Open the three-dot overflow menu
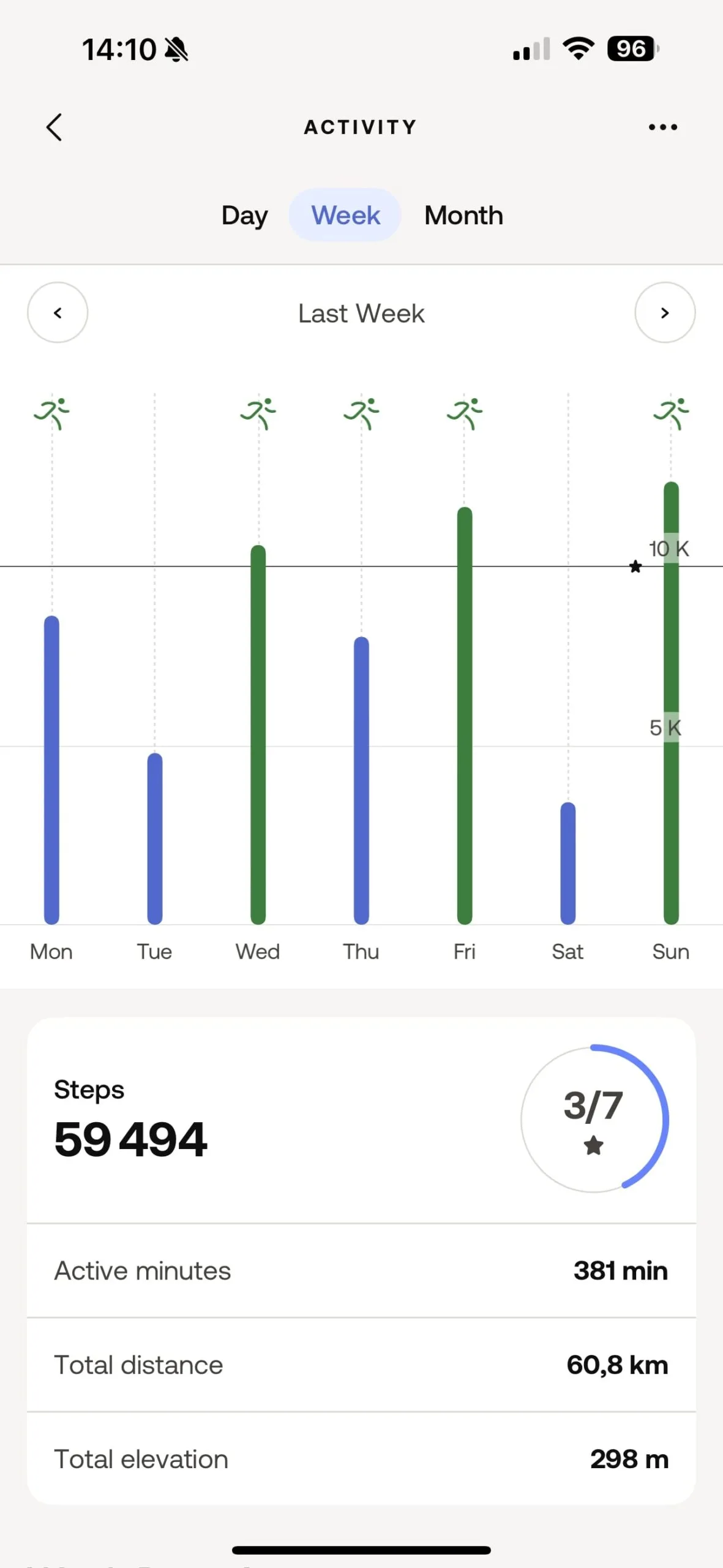 pos(662,127)
